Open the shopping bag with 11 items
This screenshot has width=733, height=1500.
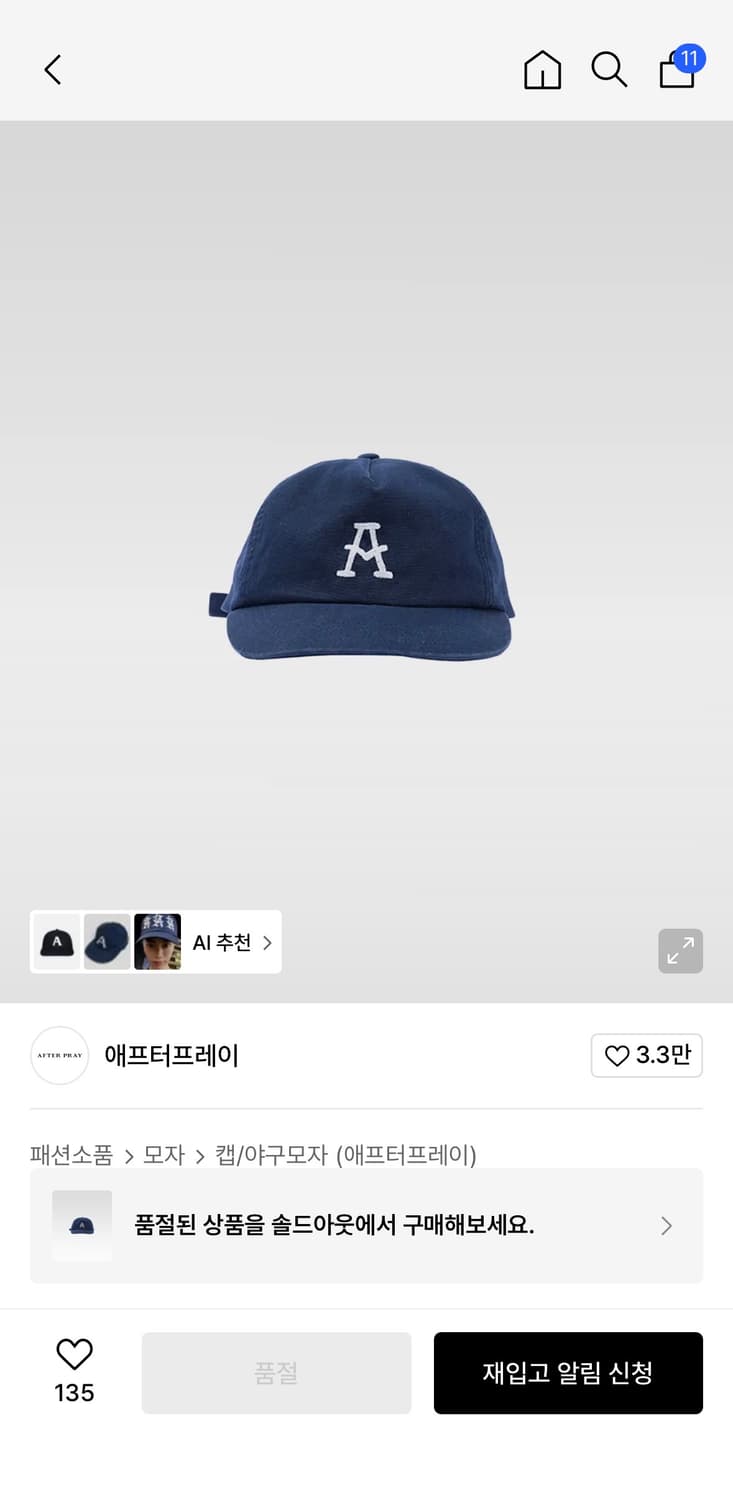tap(679, 70)
